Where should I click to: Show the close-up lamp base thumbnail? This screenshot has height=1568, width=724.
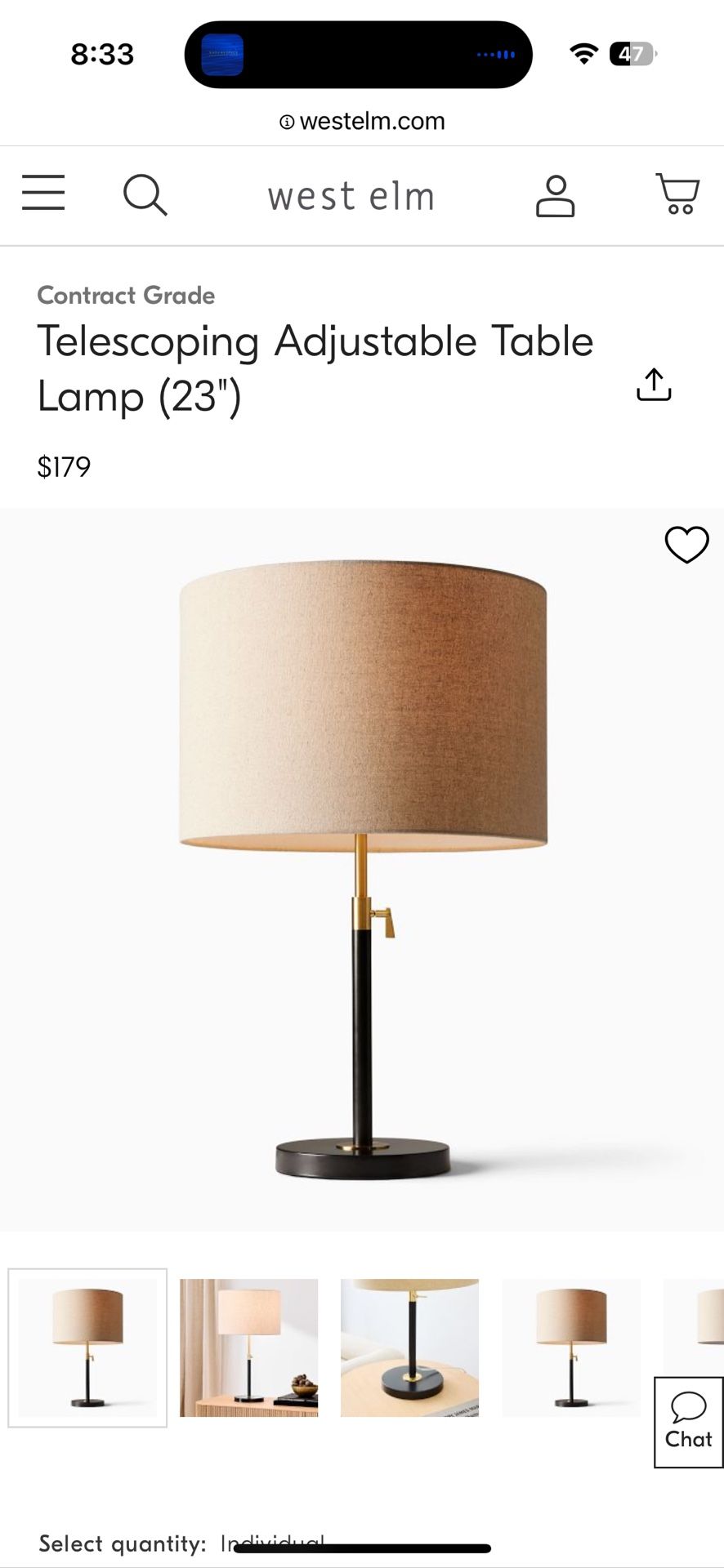pos(409,1347)
